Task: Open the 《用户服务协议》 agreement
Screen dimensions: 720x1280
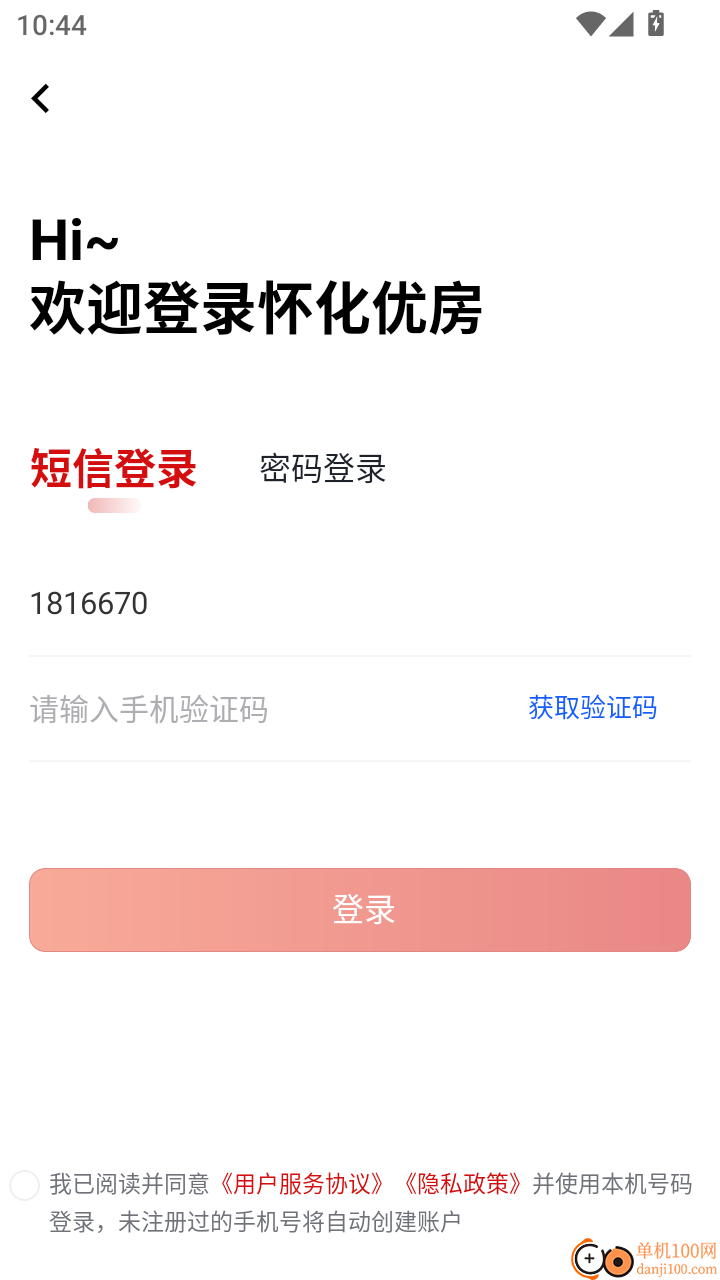Action: click(302, 1183)
